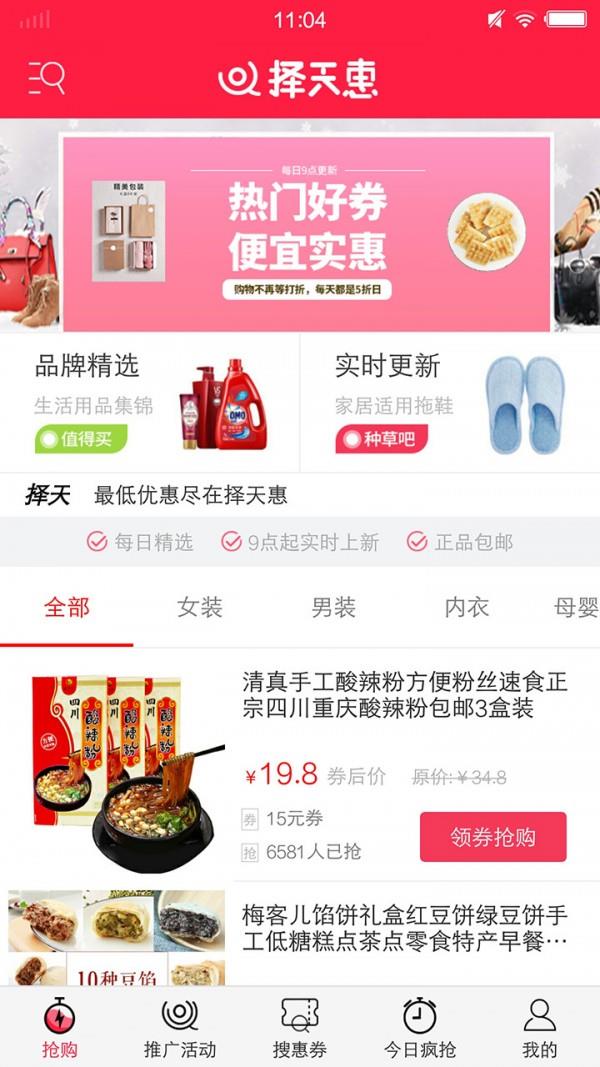Switch to the 母婴 category tab
The height and width of the screenshot is (1067, 600).
[575, 607]
